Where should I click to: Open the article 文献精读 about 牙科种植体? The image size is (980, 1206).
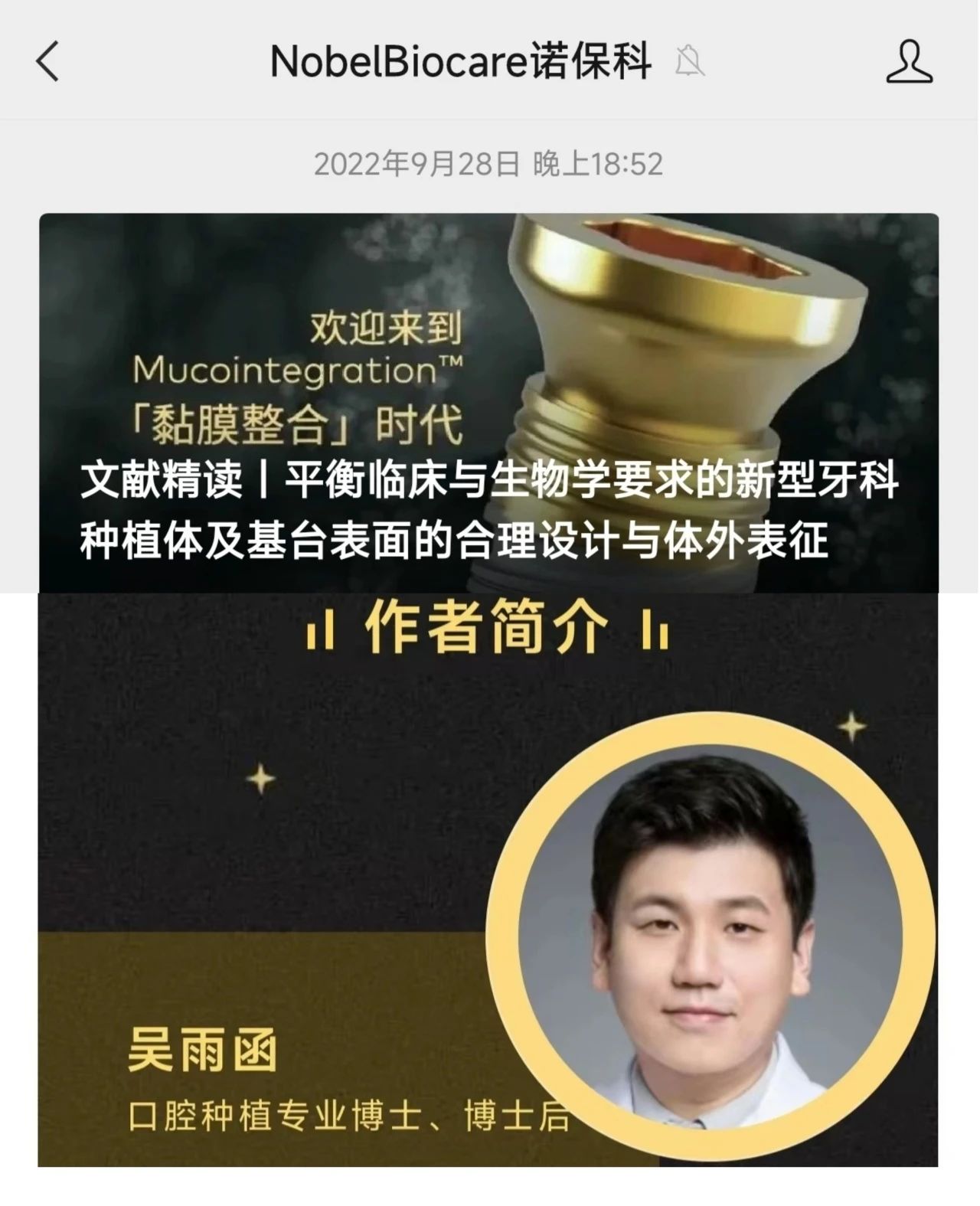[488, 510]
